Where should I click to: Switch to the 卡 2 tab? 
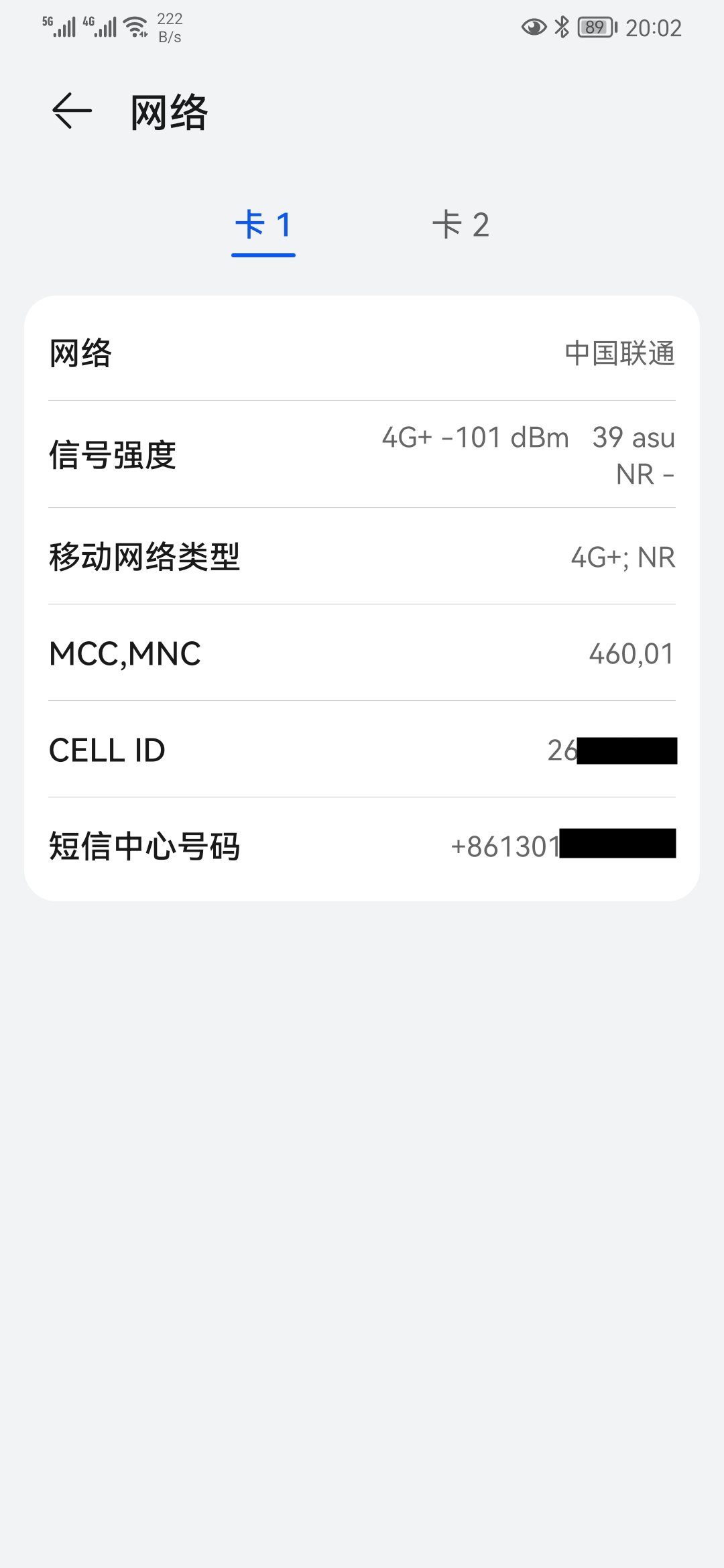(461, 225)
